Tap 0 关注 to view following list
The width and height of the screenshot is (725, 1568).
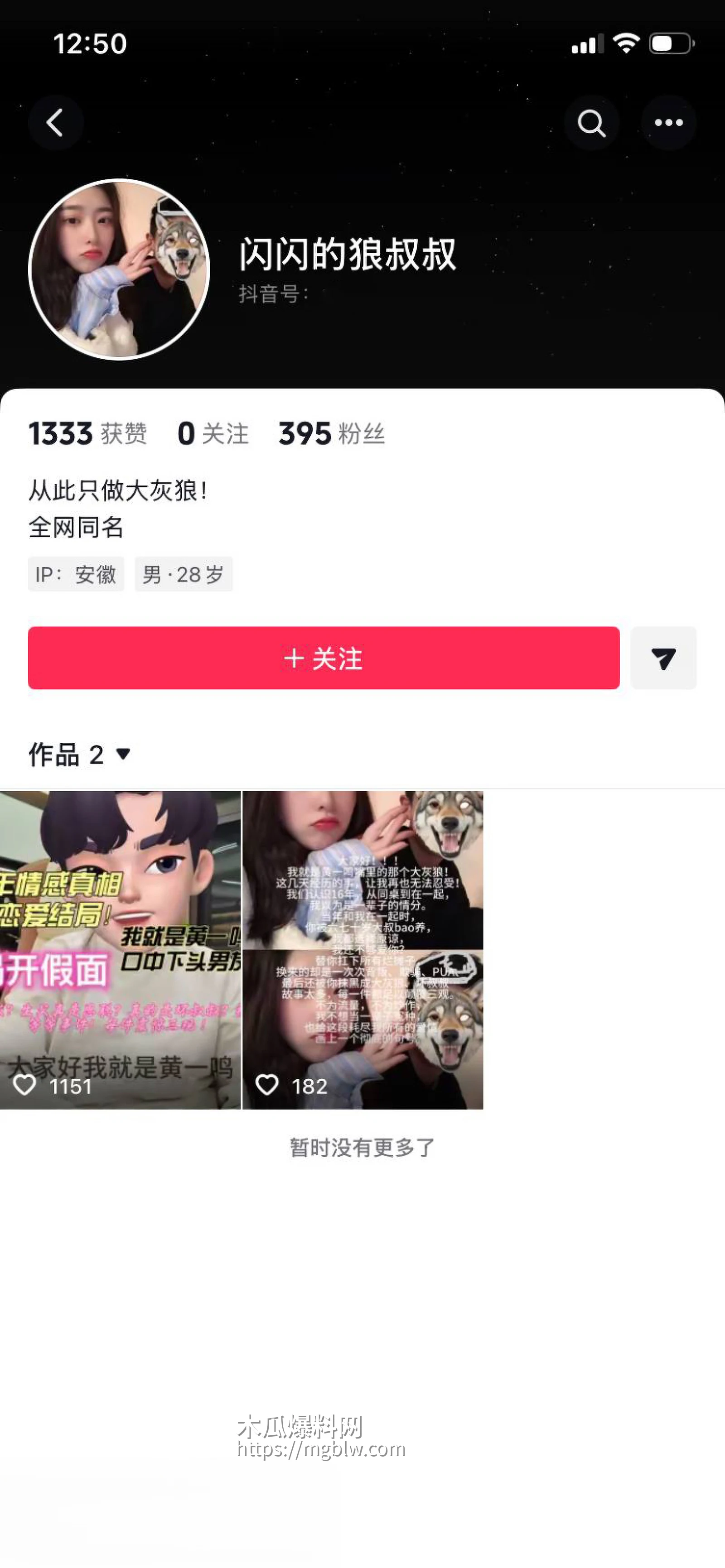click(211, 434)
